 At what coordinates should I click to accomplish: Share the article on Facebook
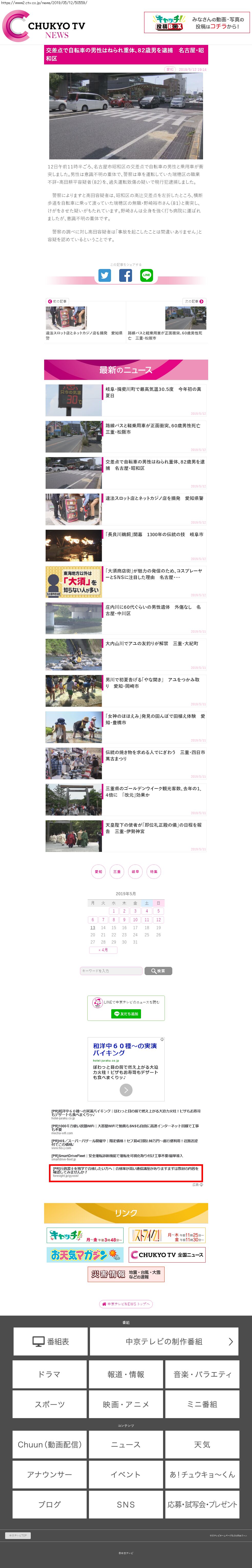pos(126,275)
